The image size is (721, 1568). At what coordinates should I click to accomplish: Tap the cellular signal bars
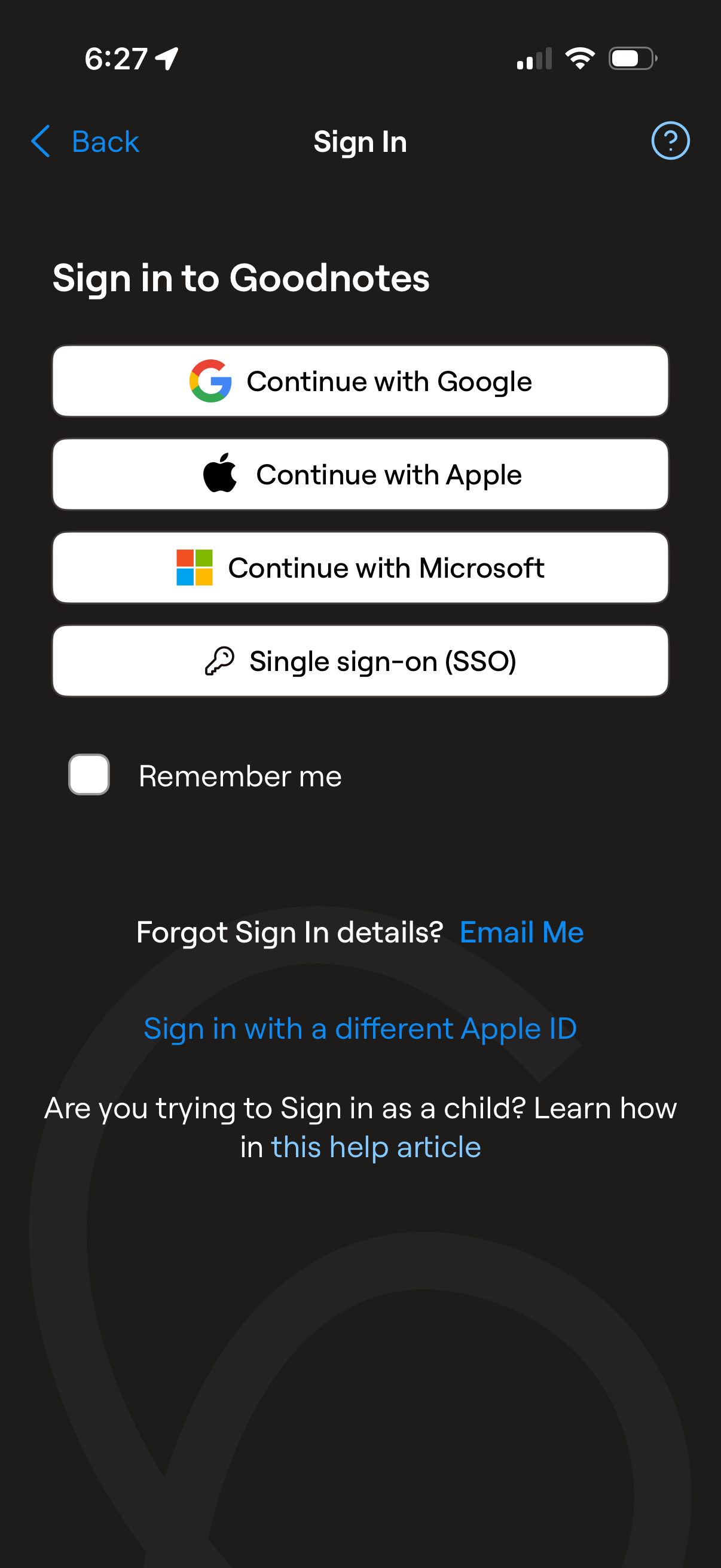coord(533,58)
